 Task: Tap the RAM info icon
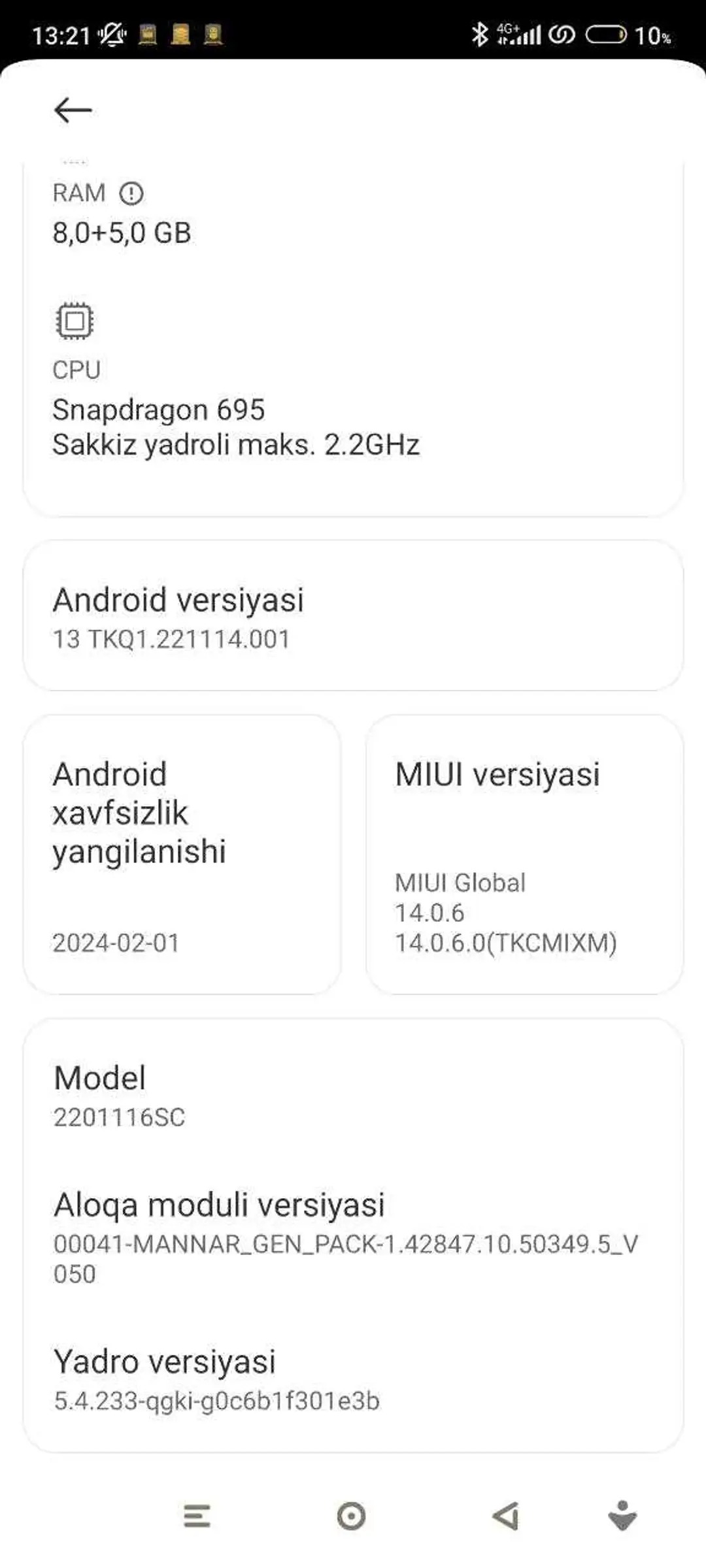pyautogui.click(x=131, y=193)
